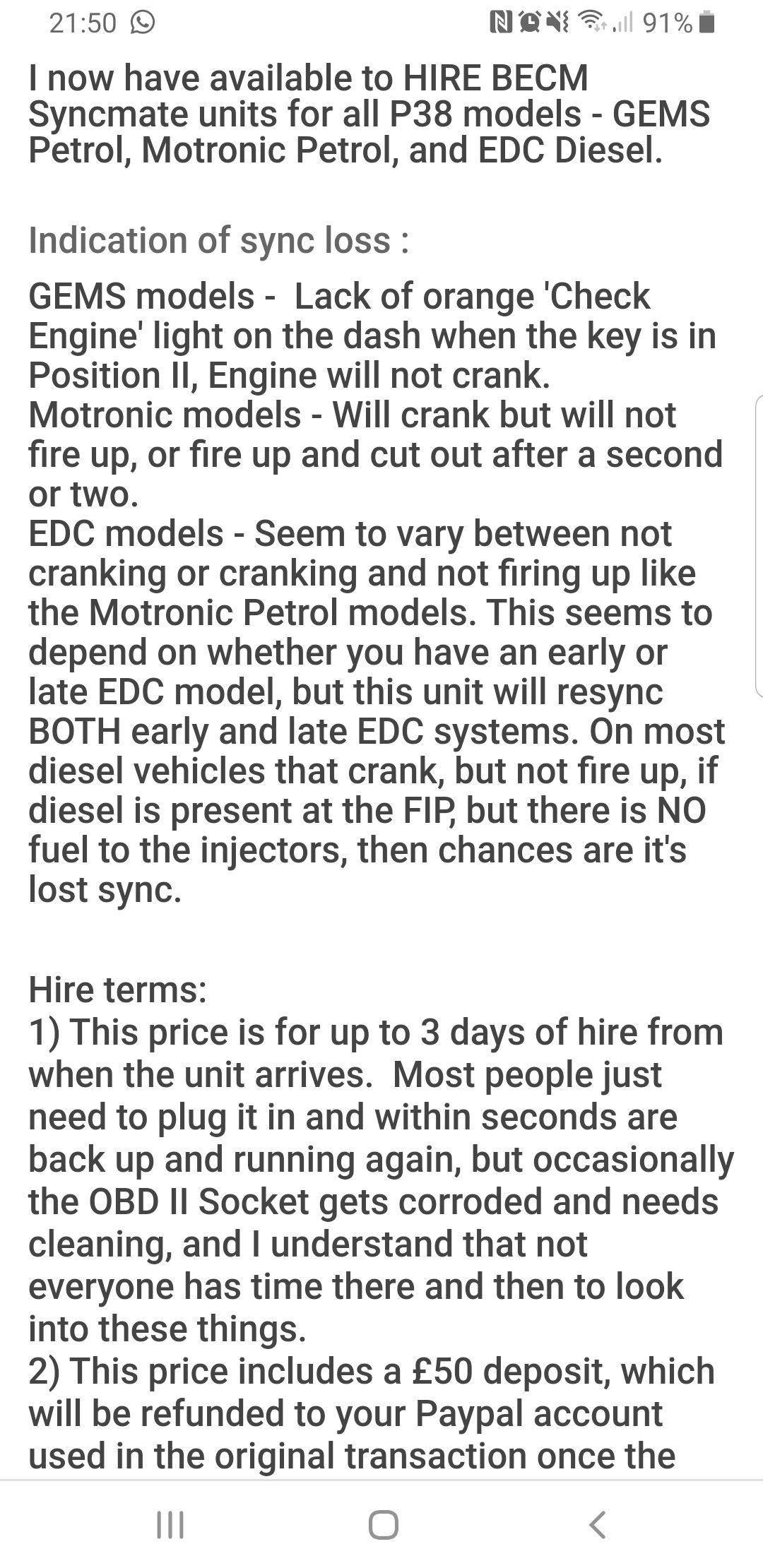This screenshot has height=1568, width=763.
Task: Tap the system back button
Action: 597,1524
